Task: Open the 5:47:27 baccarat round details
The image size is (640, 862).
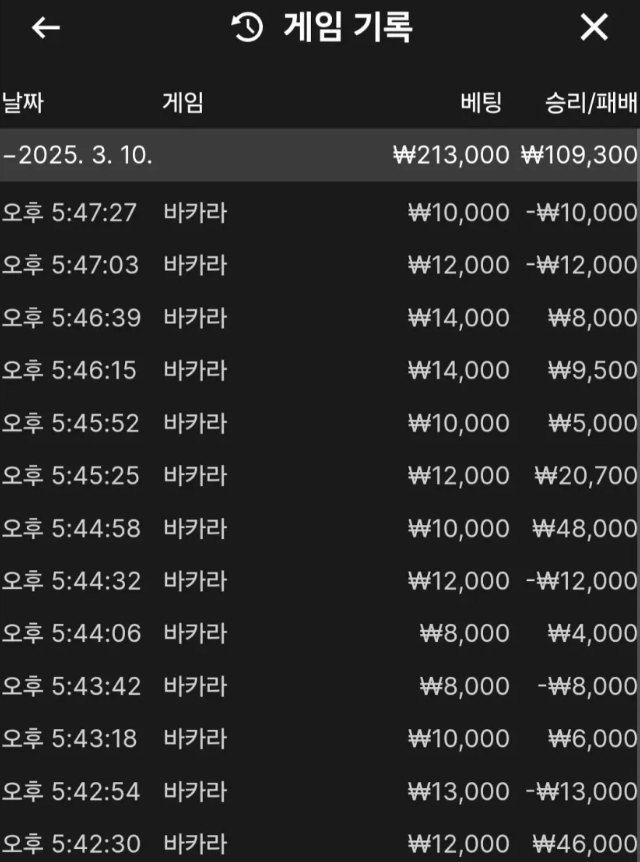Action: pyautogui.click(x=320, y=212)
